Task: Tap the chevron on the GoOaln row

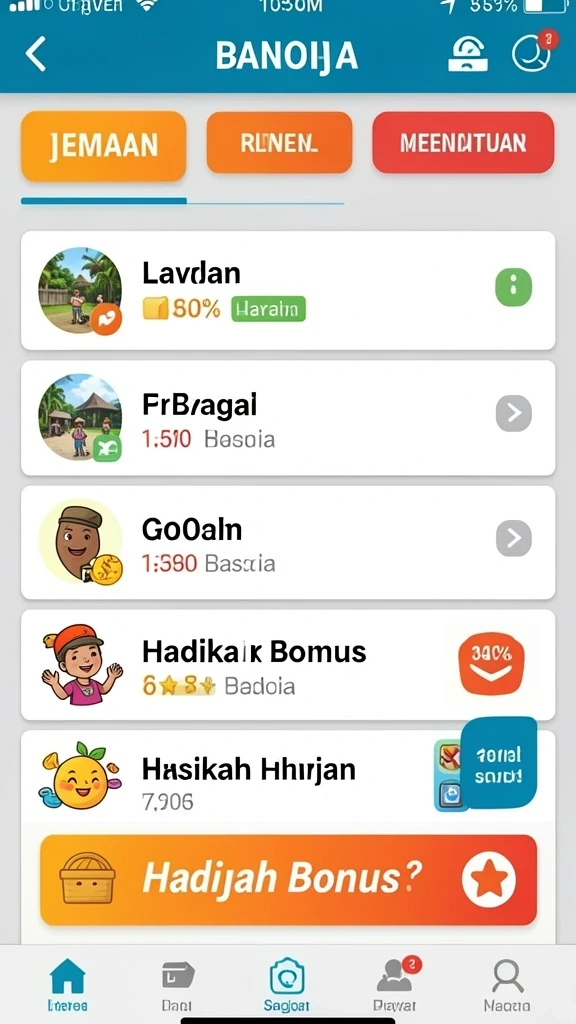Action: (x=513, y=538)
